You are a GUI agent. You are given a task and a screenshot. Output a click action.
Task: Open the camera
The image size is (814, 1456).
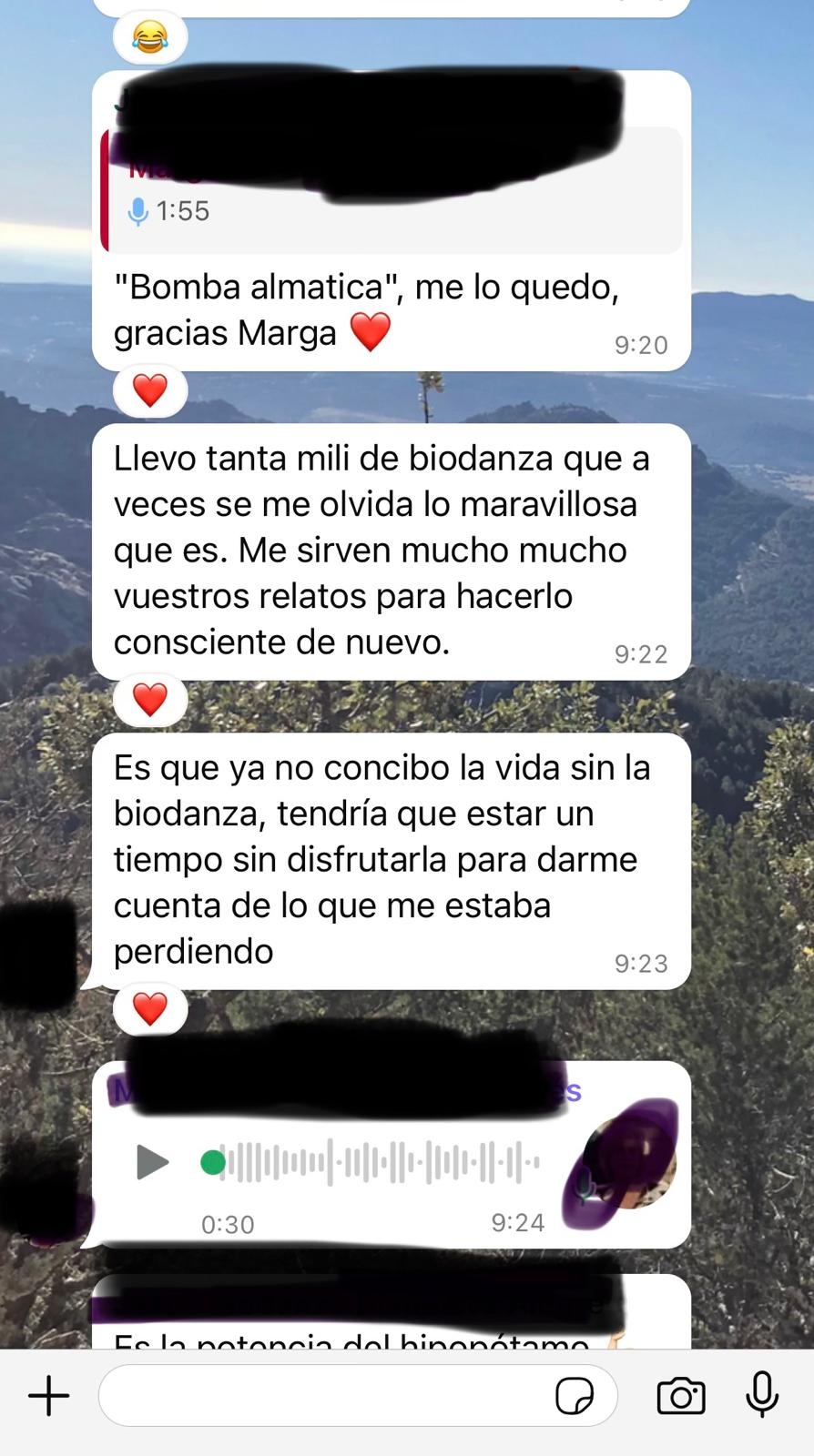pos(681,1395)
